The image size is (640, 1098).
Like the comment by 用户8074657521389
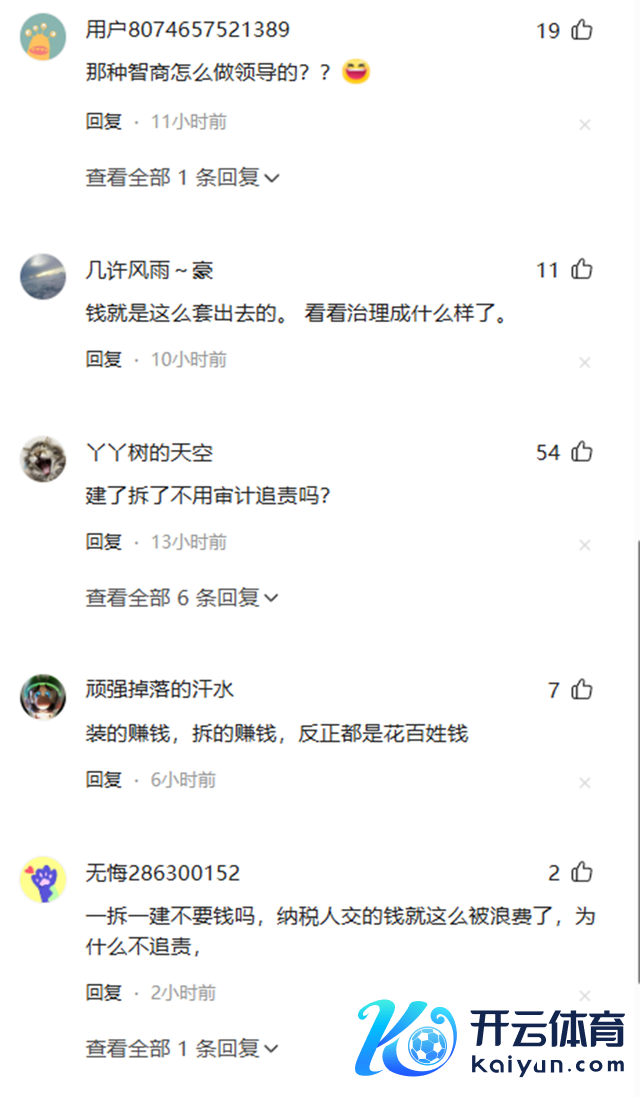[582, 30]
